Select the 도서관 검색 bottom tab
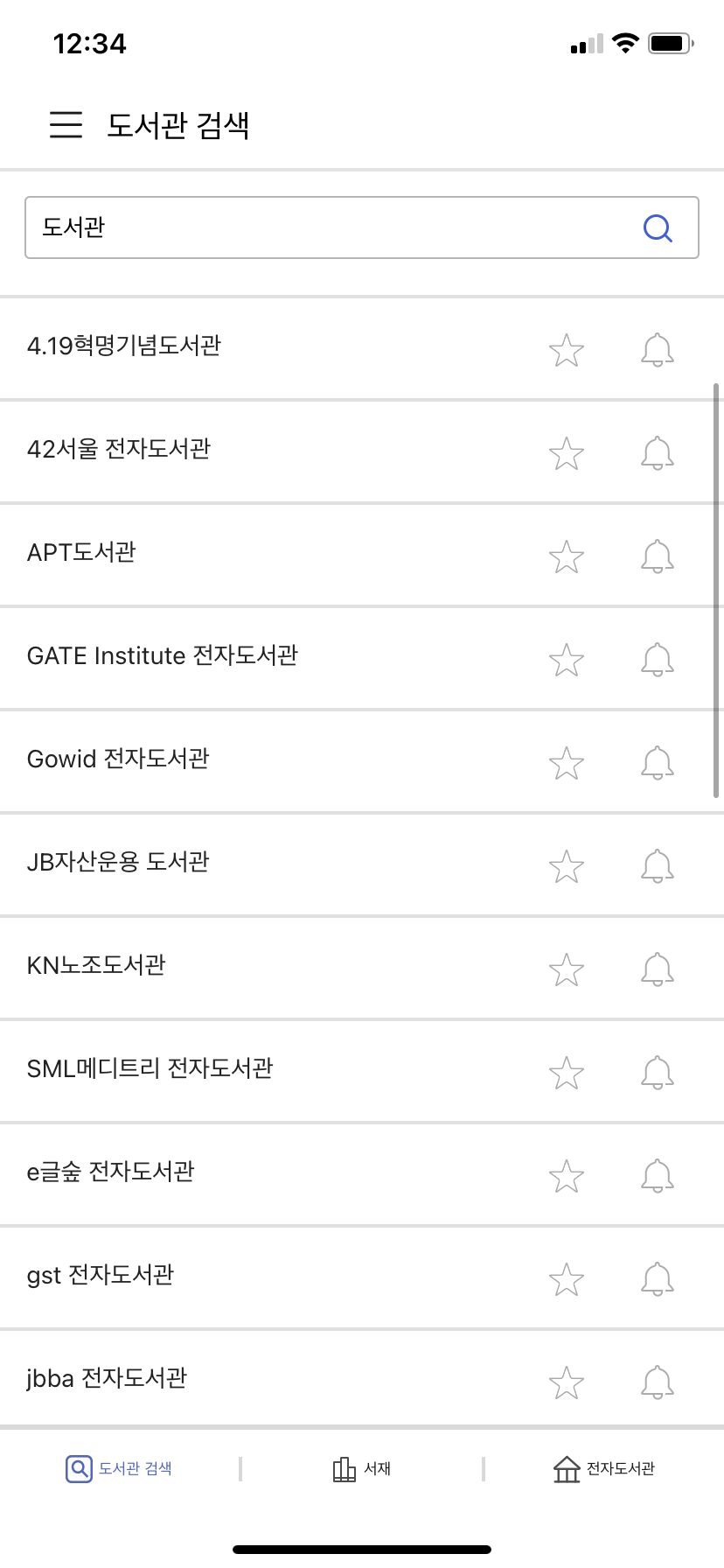724x1568 pixels. (x=120, y=1469)
